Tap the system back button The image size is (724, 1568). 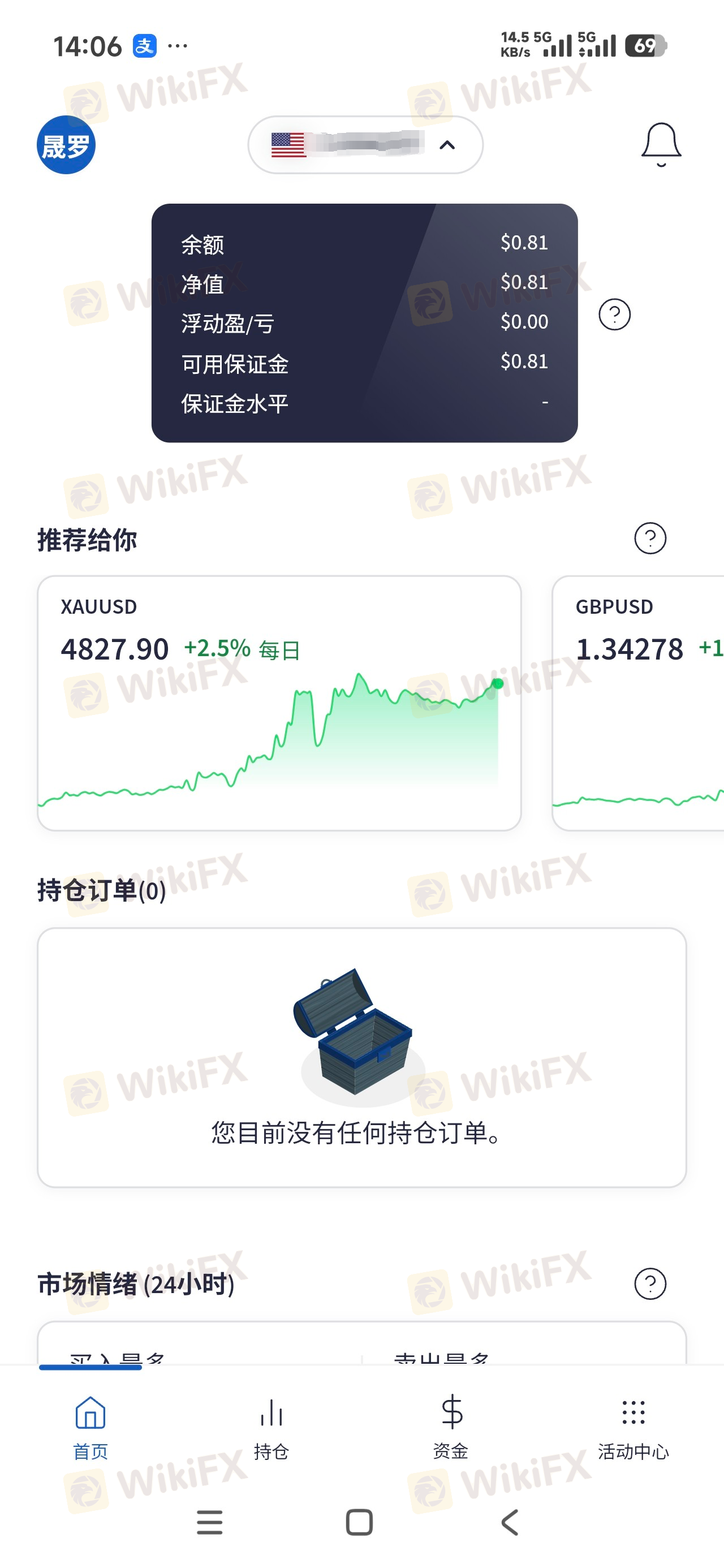510,1522
